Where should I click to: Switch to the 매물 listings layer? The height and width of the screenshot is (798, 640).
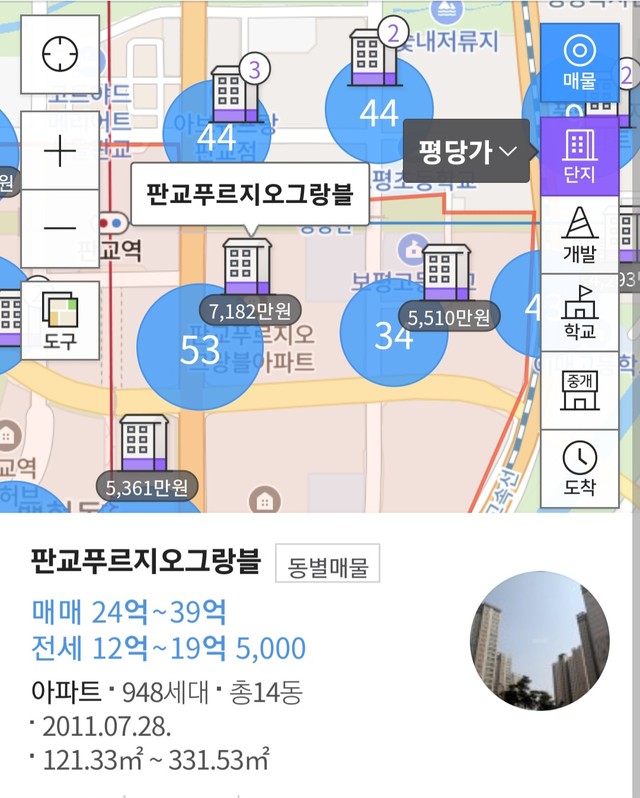579,62
